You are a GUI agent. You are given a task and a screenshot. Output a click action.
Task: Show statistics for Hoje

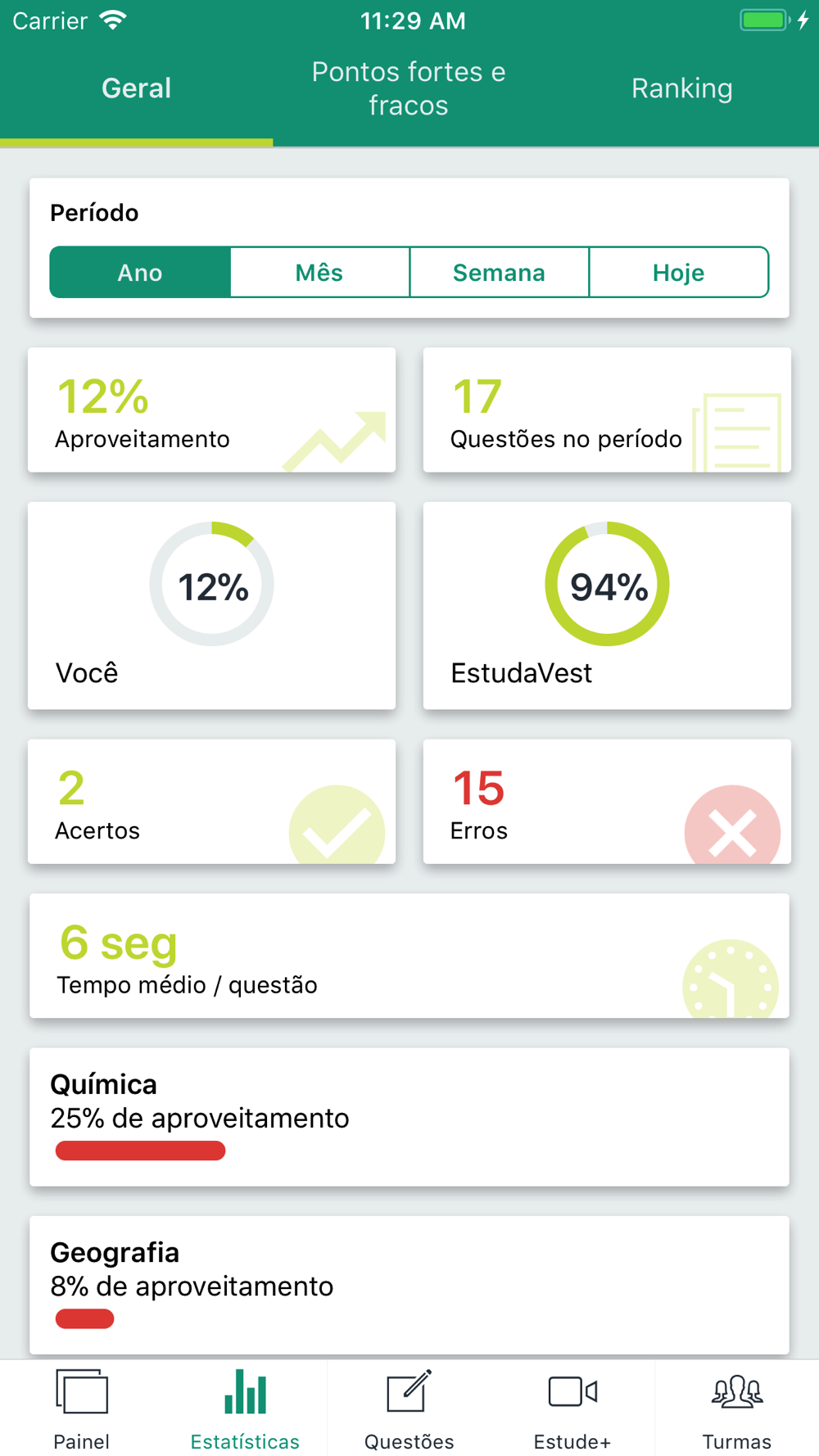pos(678,272)
